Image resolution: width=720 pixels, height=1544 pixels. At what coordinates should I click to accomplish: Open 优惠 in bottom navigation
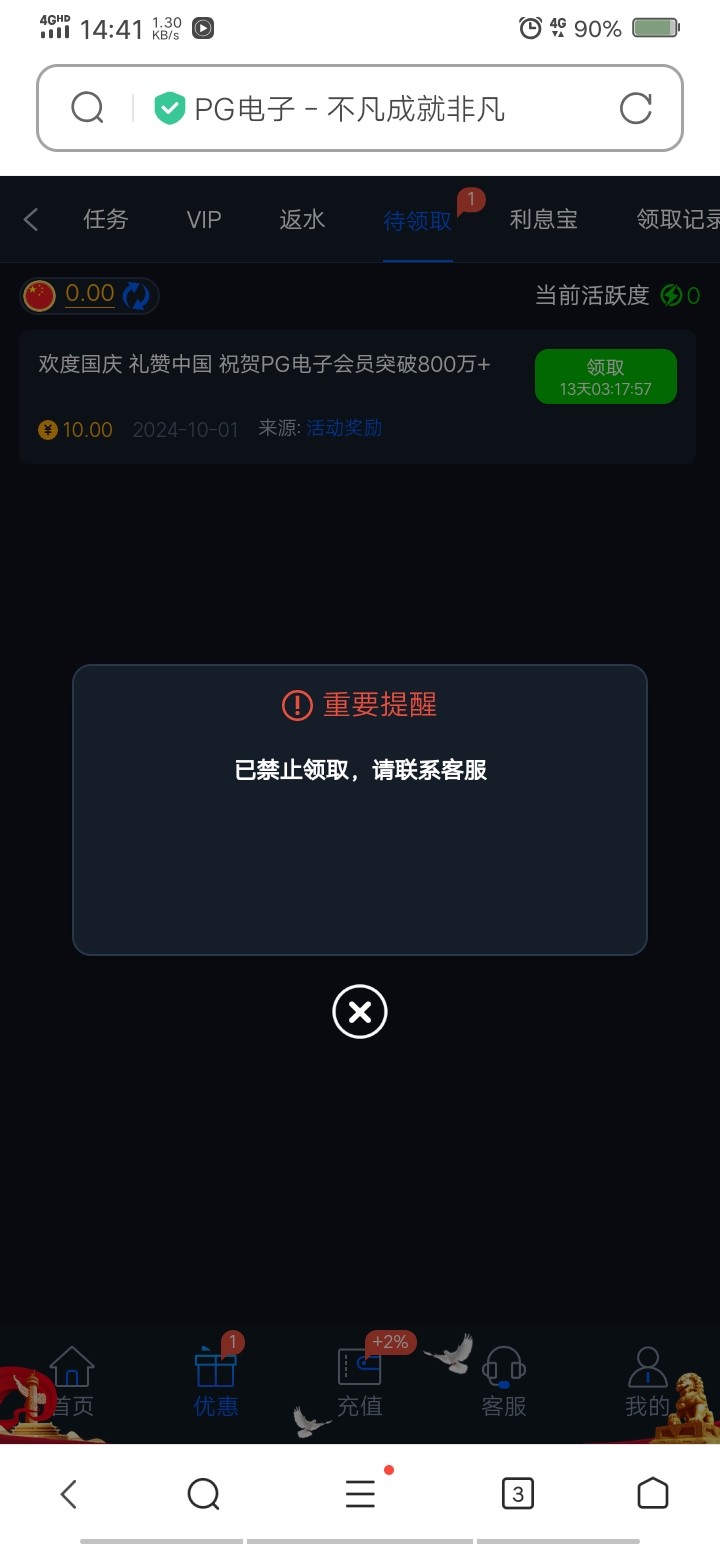tap(216, 1382)
